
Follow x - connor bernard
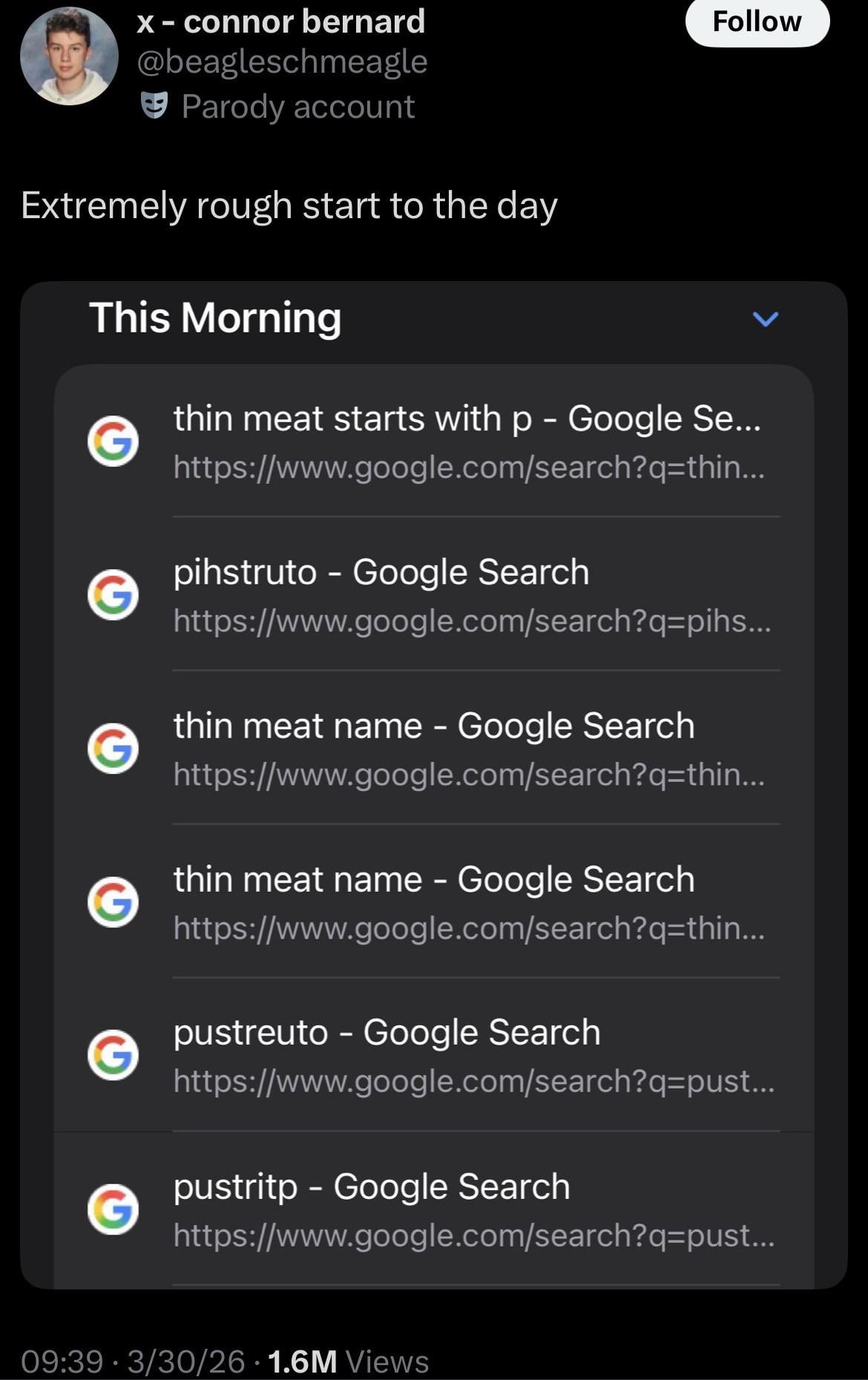756,22
